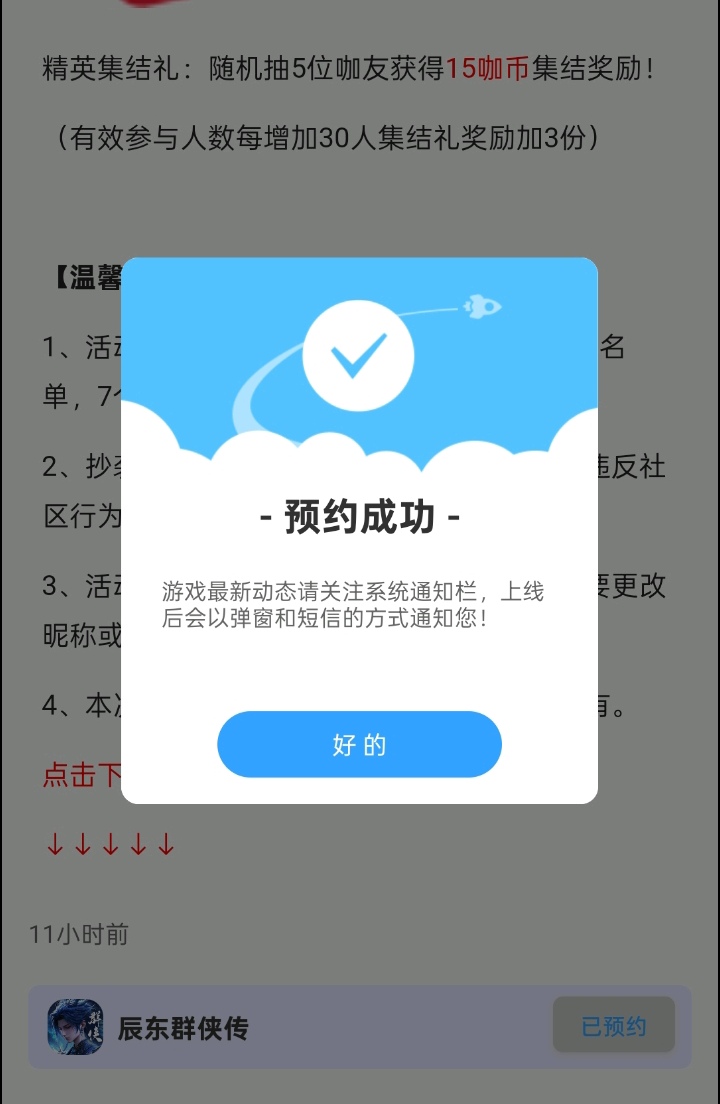The width and height of the screenshot is (720, 1104).
Task: Confirm the reservation success dialog with 好的
Action: (359, 745)
